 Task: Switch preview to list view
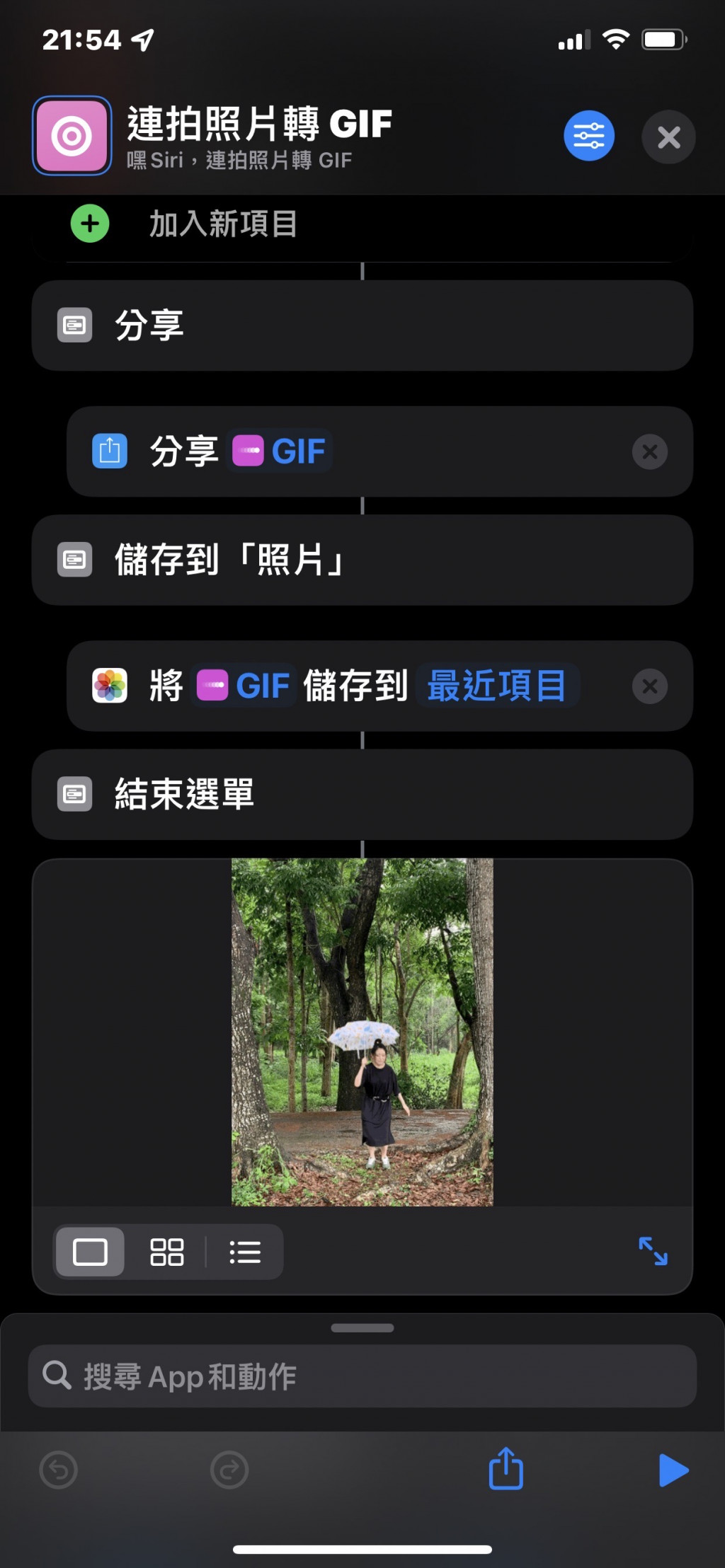coord(245,1252)
